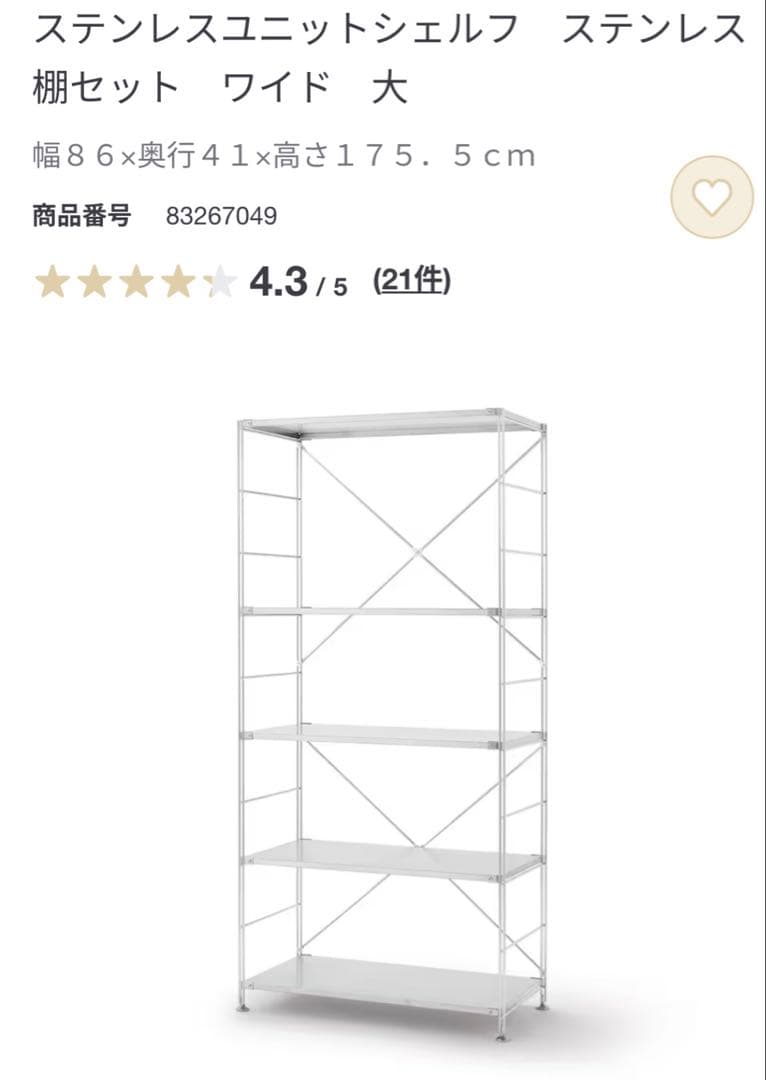Open the 21件 reviews link
Image resolution: width=766 pixels, height=1080 pixels.
(x=411, y=282)
